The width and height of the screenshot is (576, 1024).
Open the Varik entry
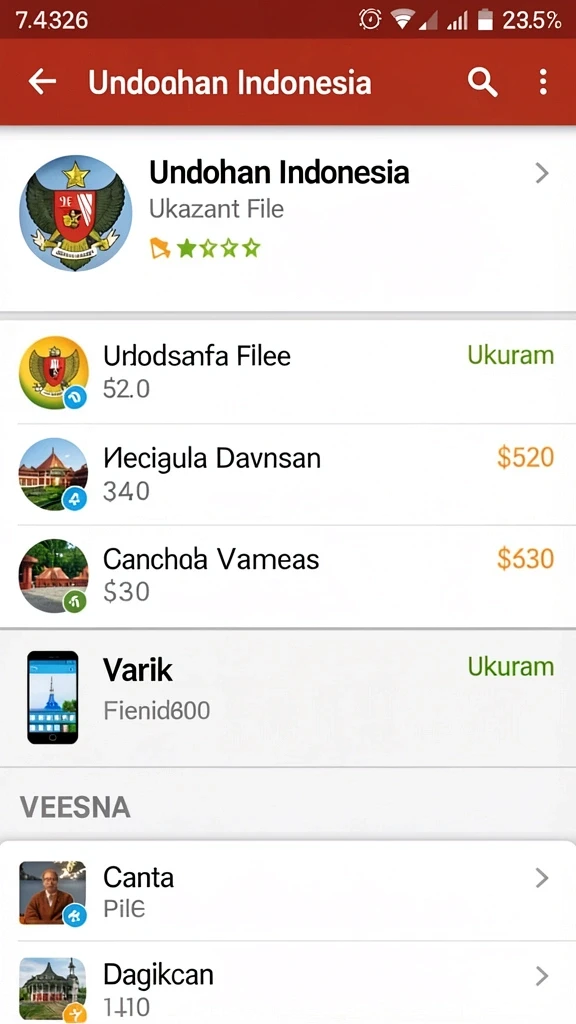pyautogui.click(x=288, y=697)
